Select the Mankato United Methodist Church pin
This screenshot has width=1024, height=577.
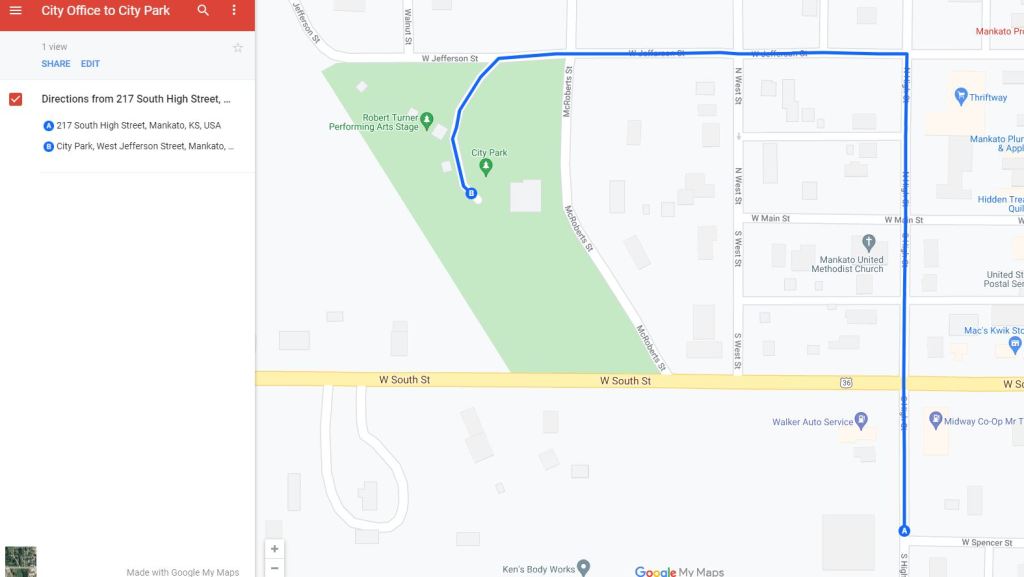coord(869,243)
